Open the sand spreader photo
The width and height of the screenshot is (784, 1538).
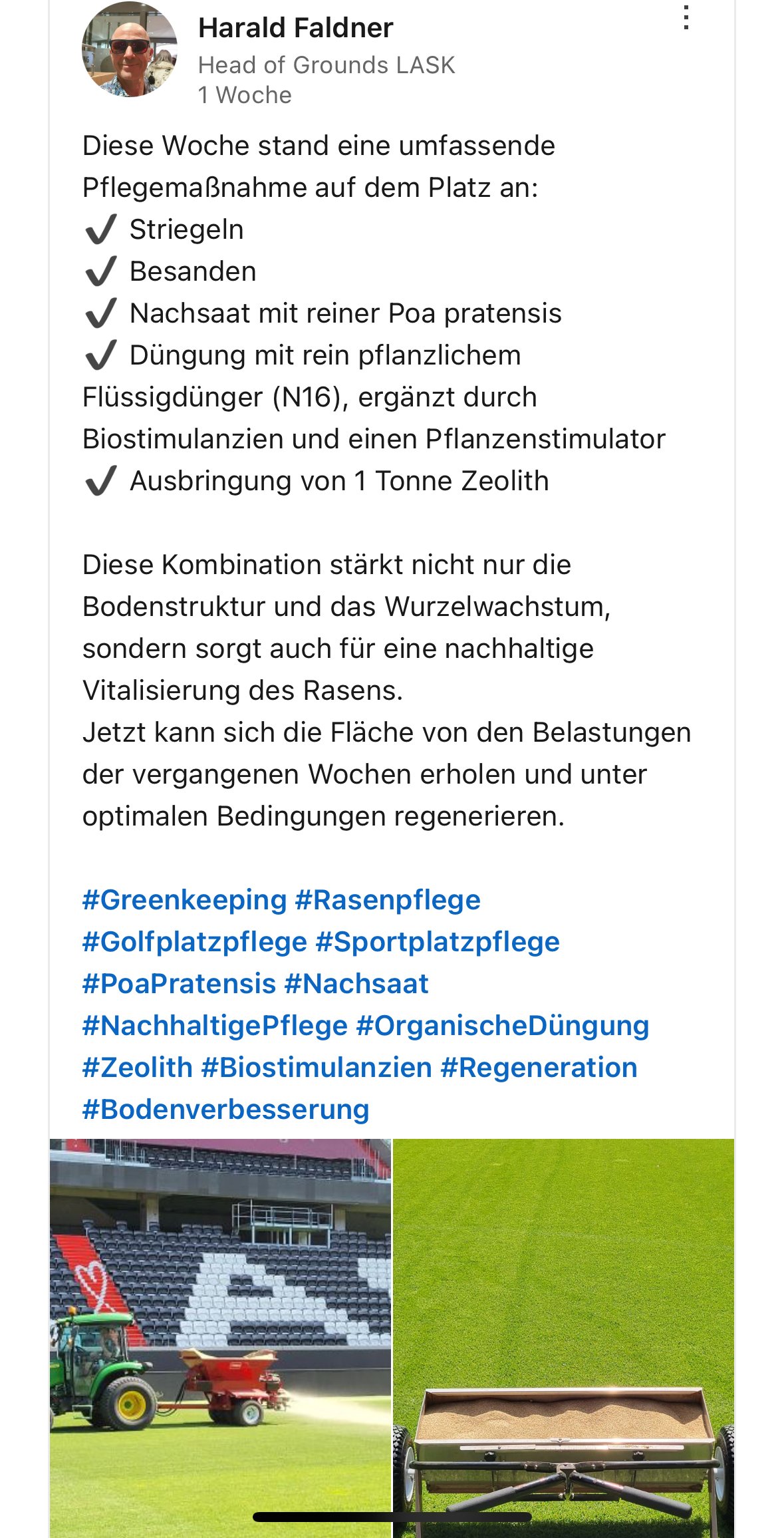coord(564,1338)
